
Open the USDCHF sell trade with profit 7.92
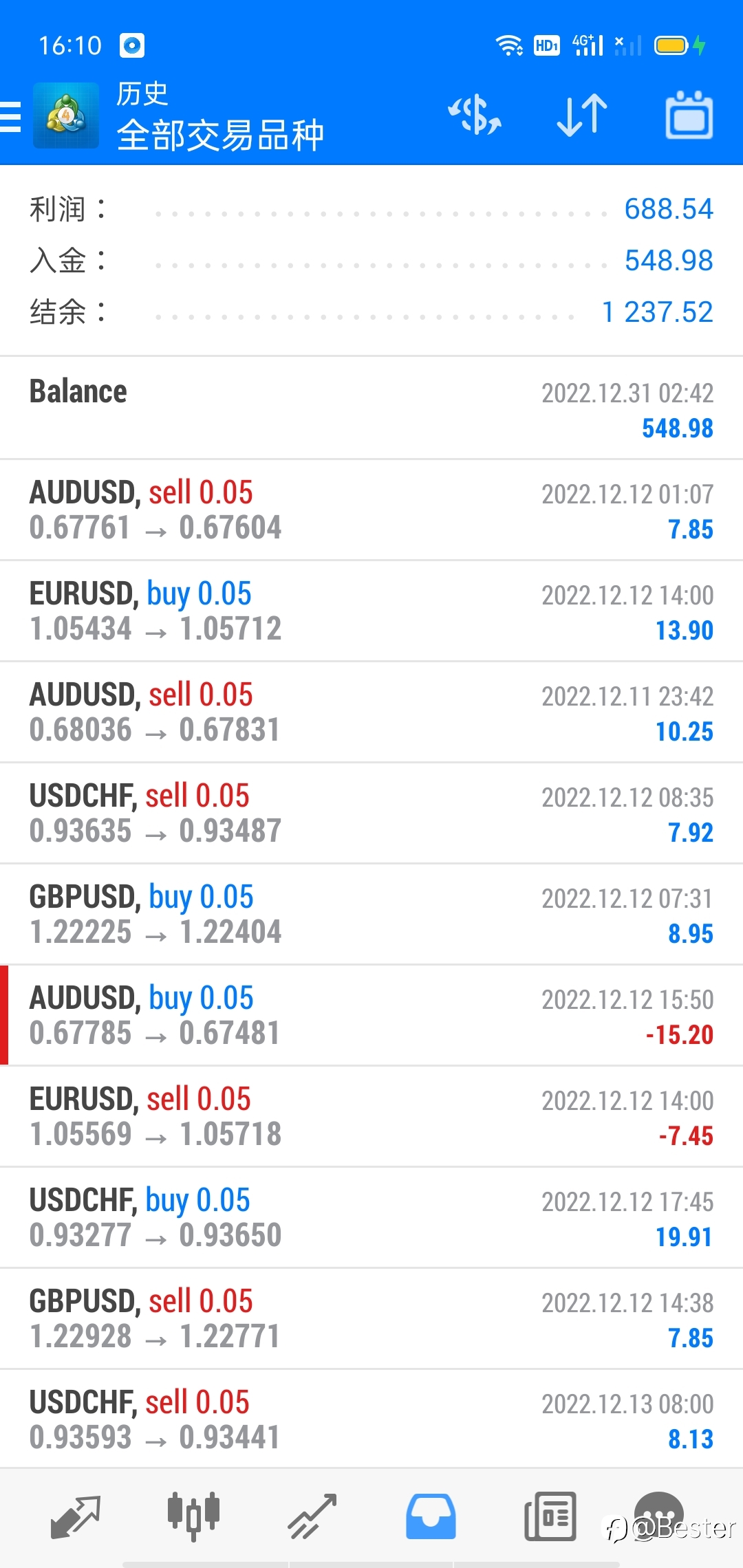click(371, 813)
